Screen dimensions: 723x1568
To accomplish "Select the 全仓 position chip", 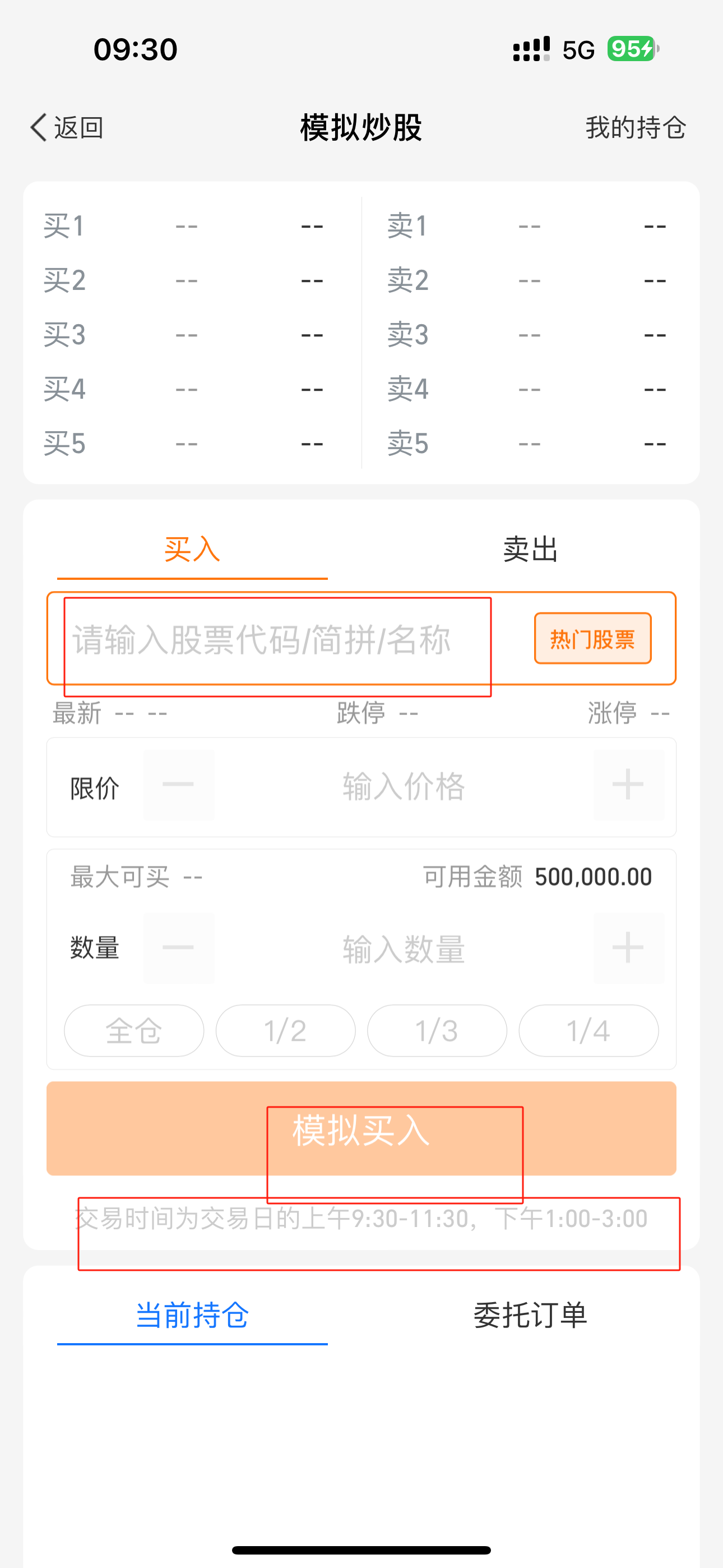I will 134,1031.
